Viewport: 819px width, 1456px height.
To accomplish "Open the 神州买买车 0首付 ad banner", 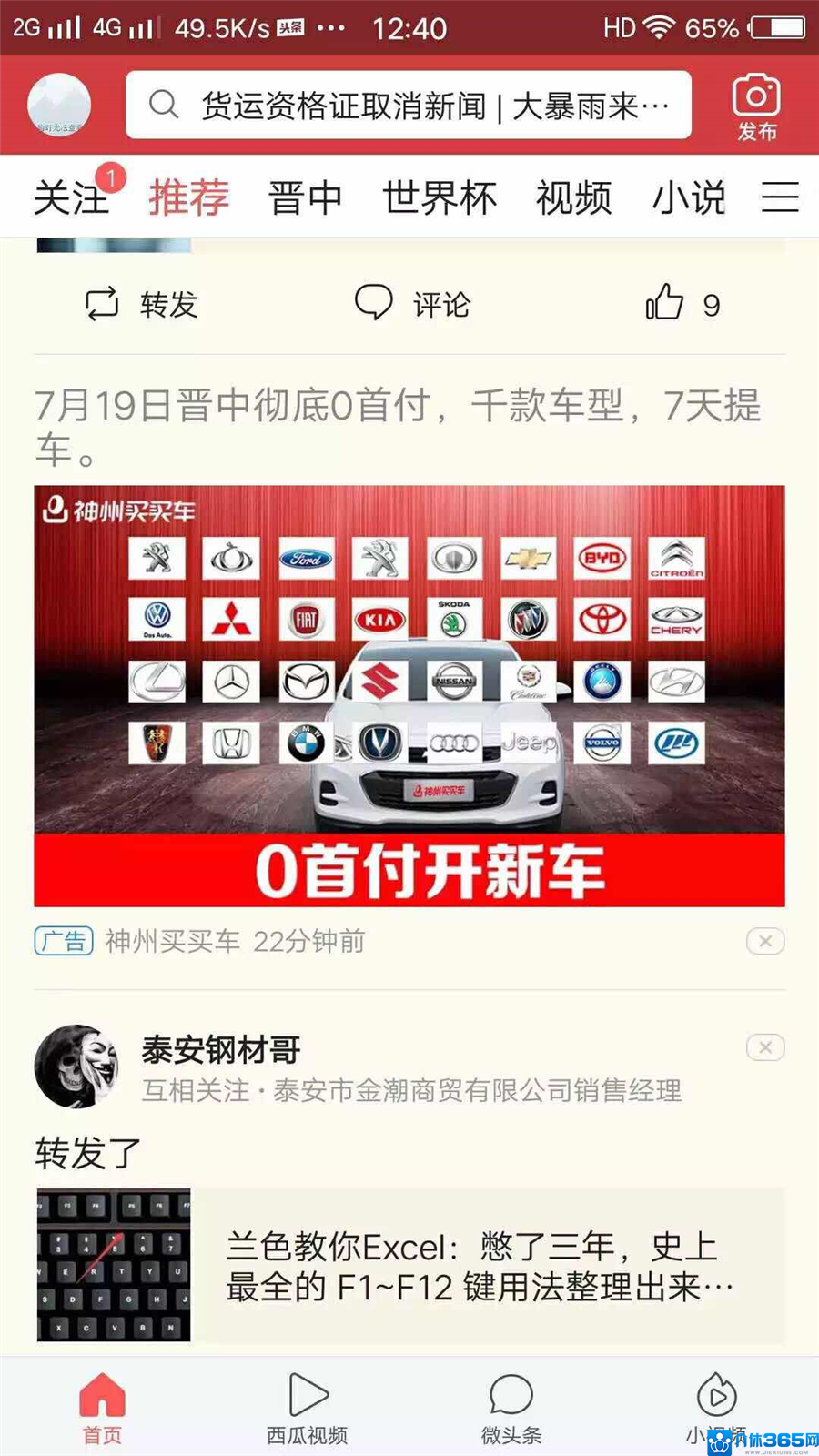I will [x=409, y=696].
